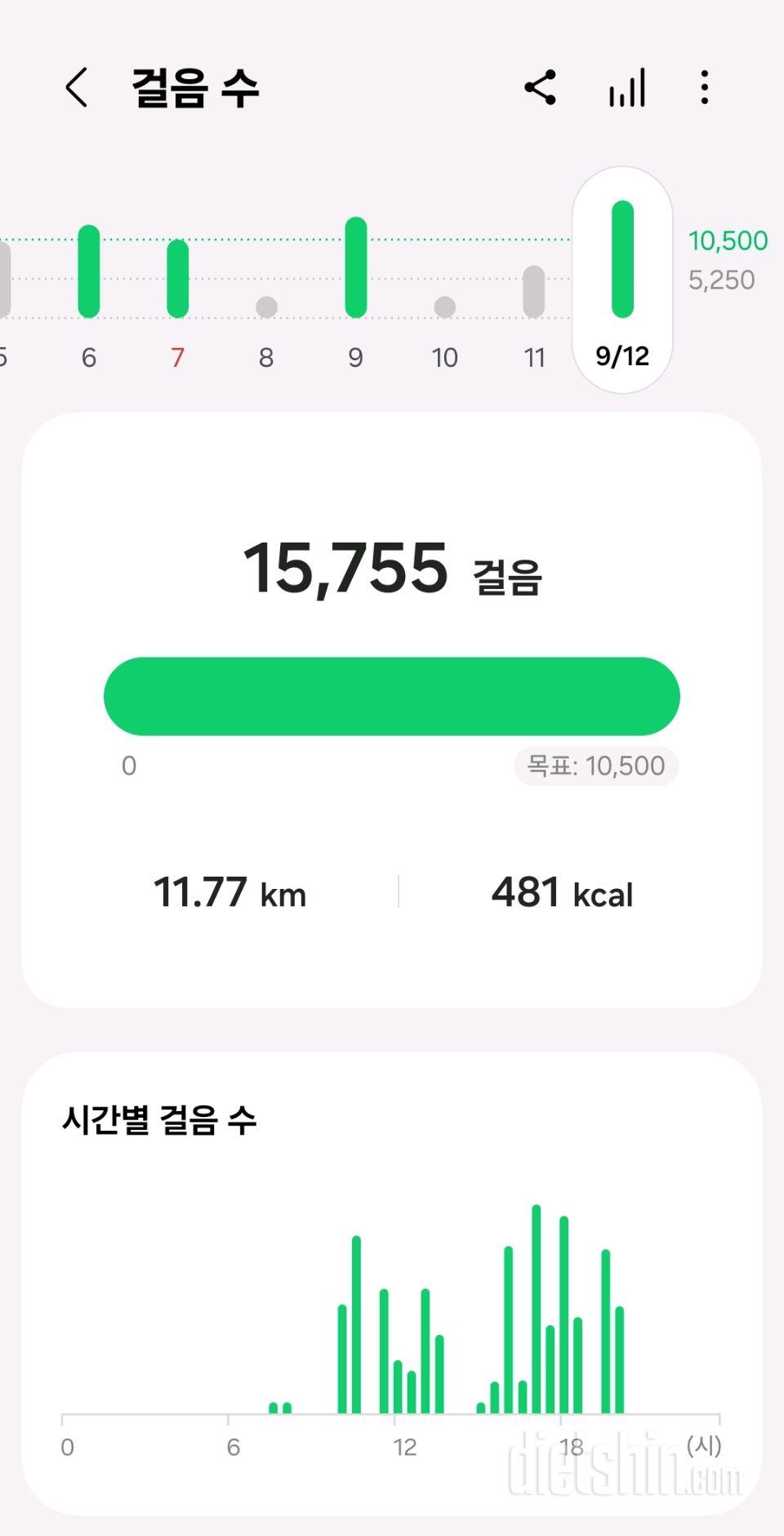
Task: Go back from the 걸음 수 screen
Action: point(77,87)
